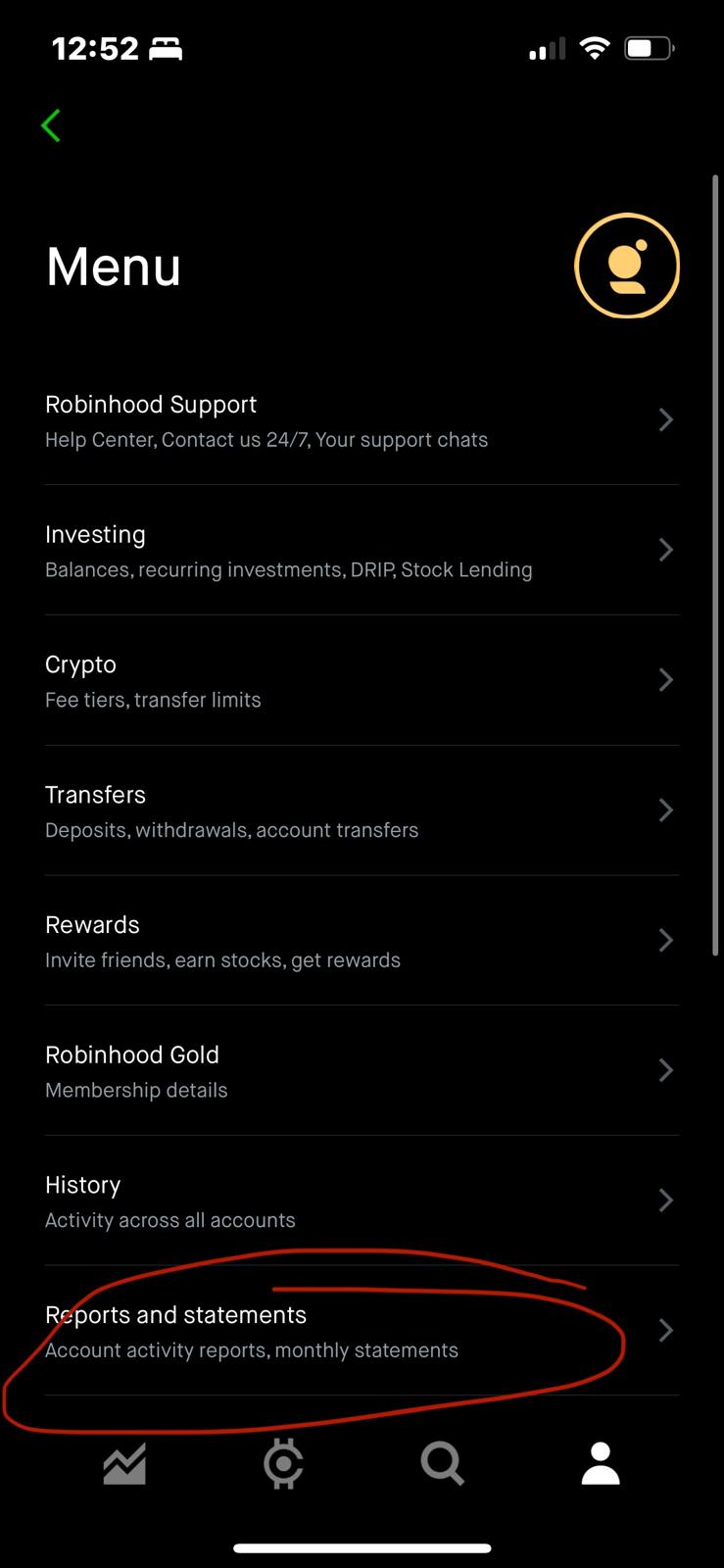The height and width of the screenshot is (1568, 724).
Task: Open the gold profile avatar
Action: click(626, 266)
